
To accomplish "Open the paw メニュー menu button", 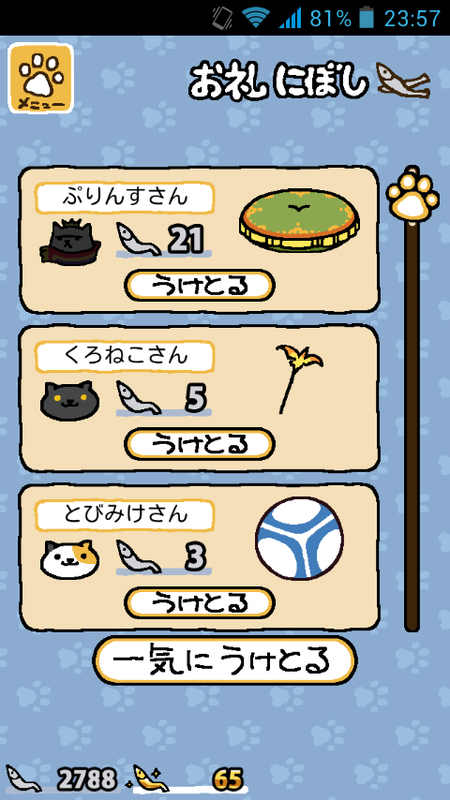I will pos(41,78).
